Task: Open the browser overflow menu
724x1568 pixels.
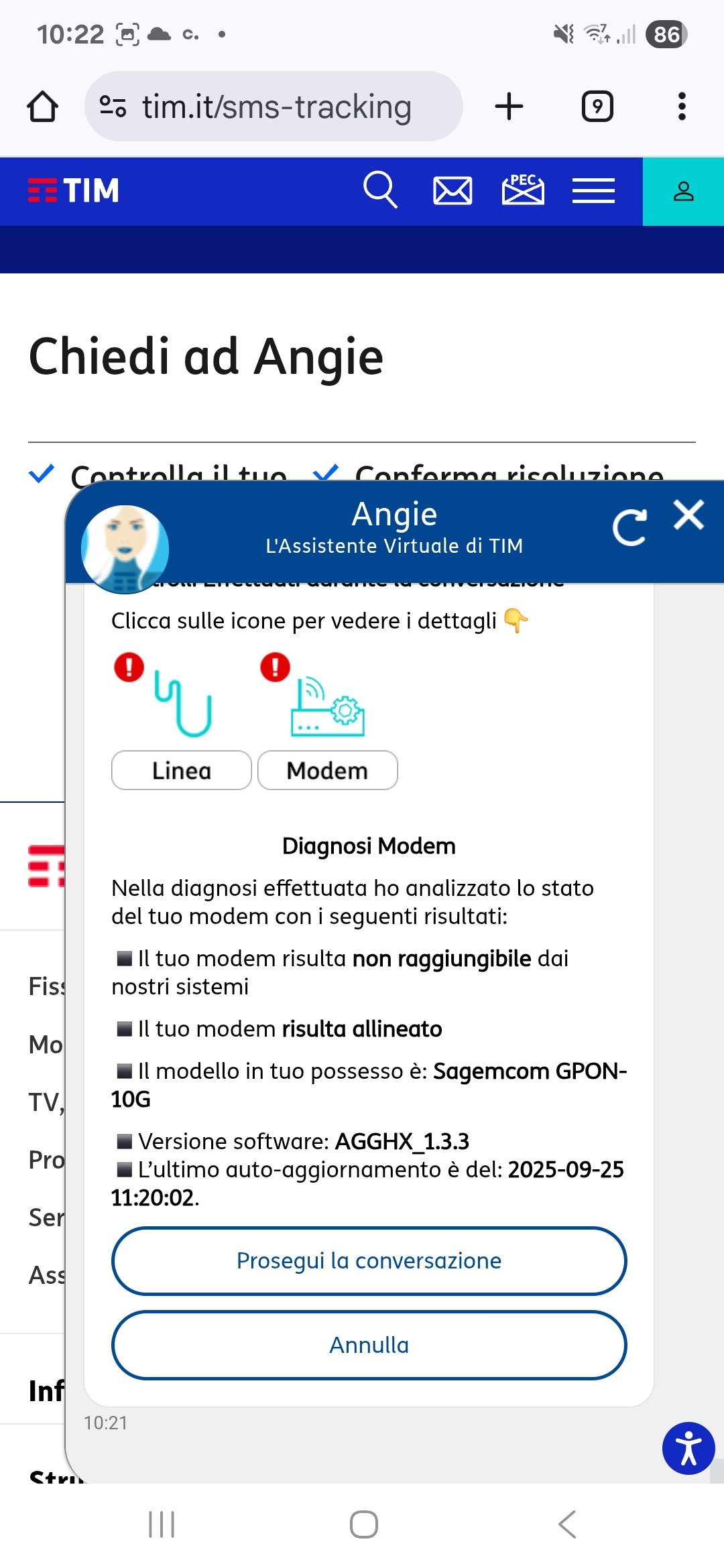Action: [682, 107]
